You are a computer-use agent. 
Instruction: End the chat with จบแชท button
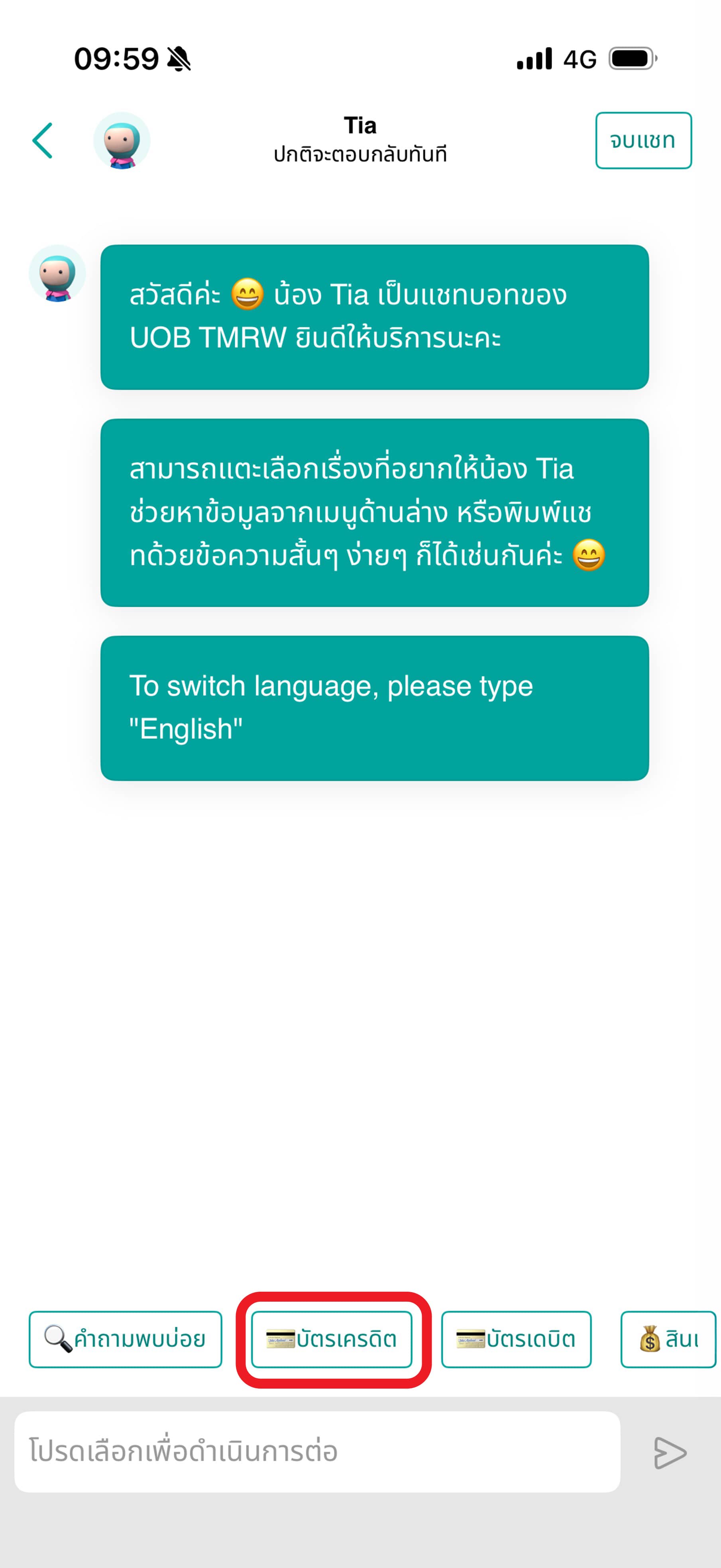(x=643, y=141)
